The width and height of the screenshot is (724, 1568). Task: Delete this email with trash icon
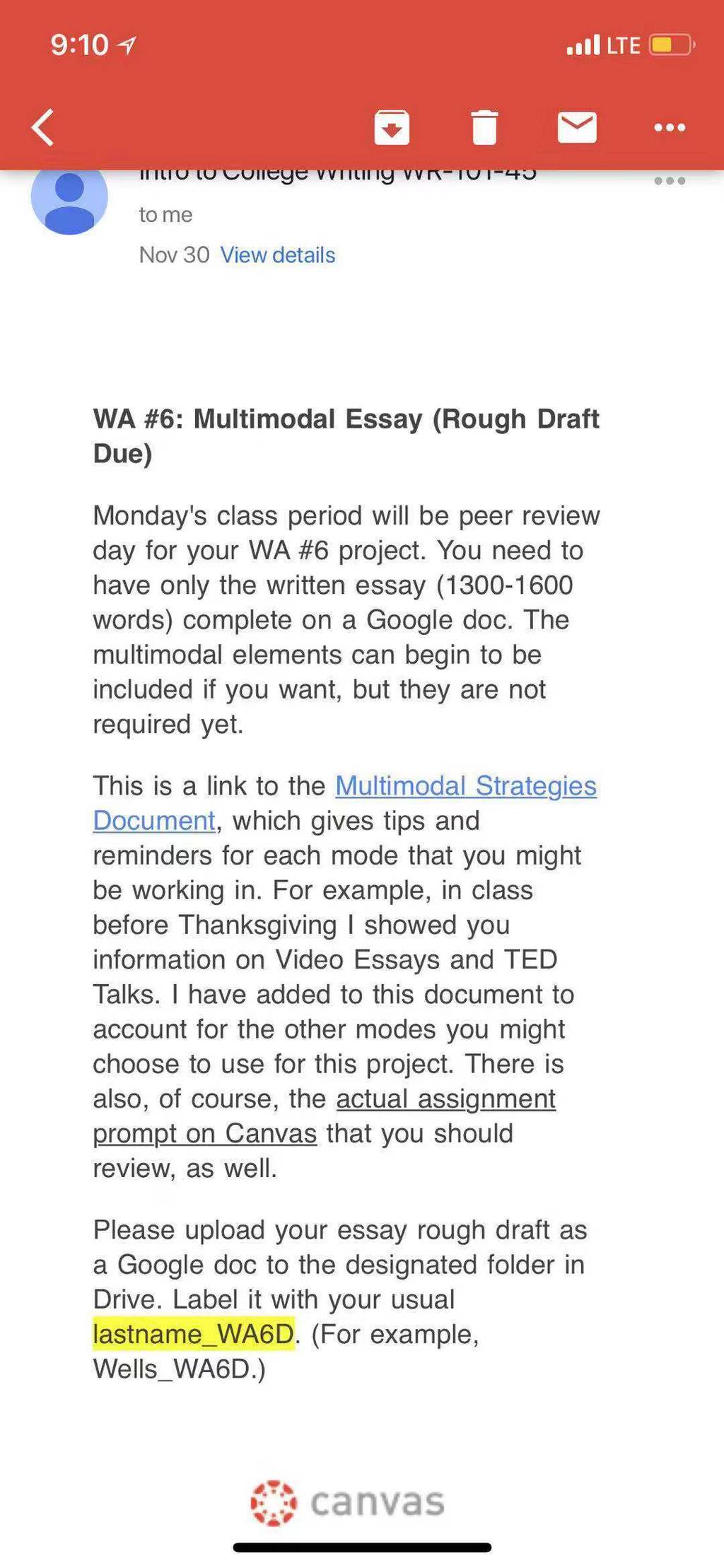(484, 127)
